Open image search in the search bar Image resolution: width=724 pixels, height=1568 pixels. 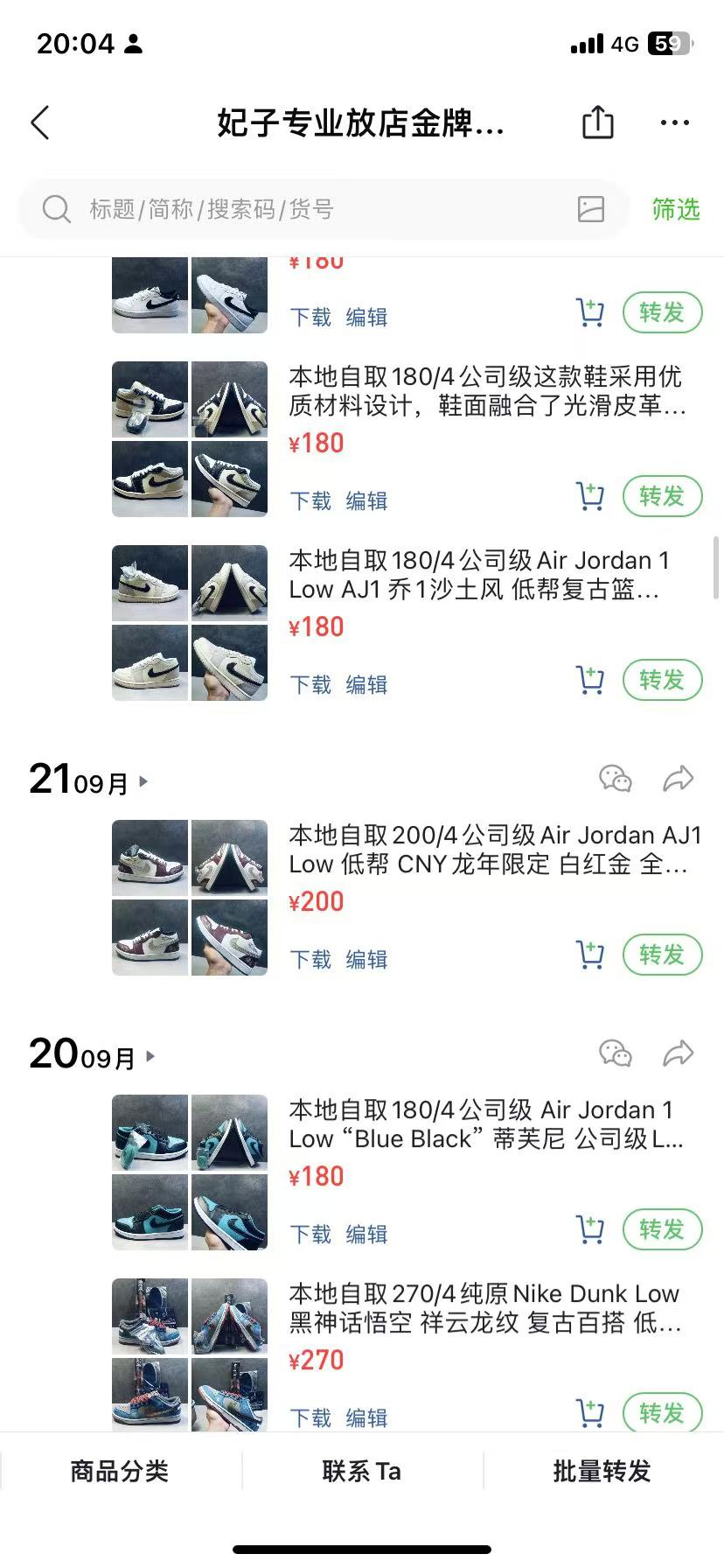pos(591,208)
